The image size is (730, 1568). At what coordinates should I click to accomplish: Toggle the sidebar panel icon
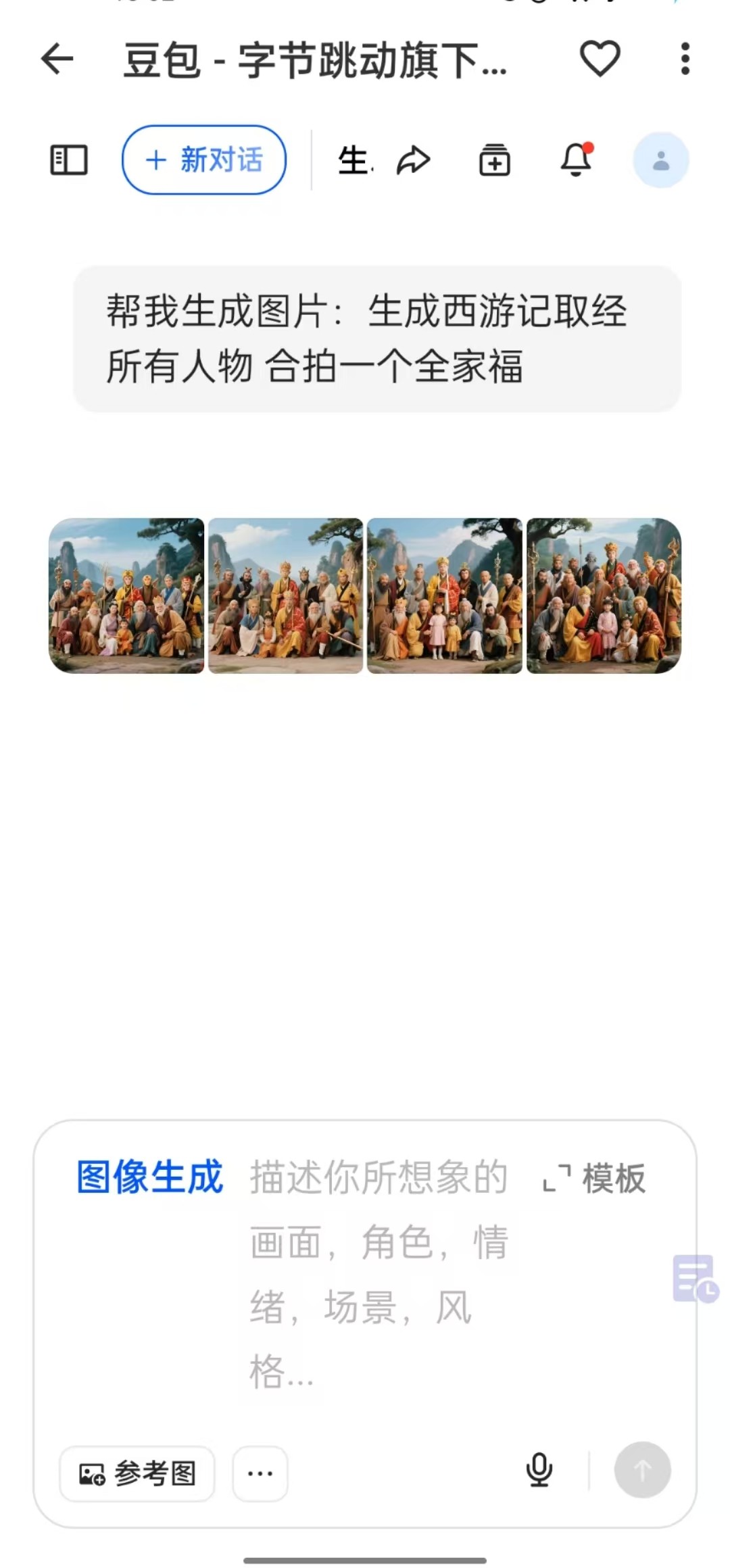click(x=69, y=160)
